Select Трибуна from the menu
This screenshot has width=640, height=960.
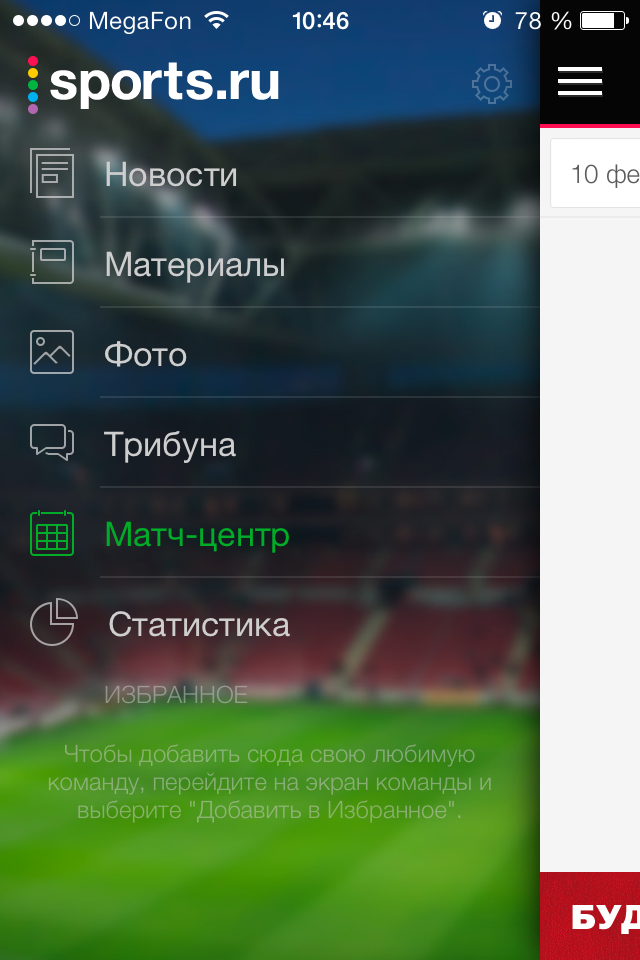(170, 445)
